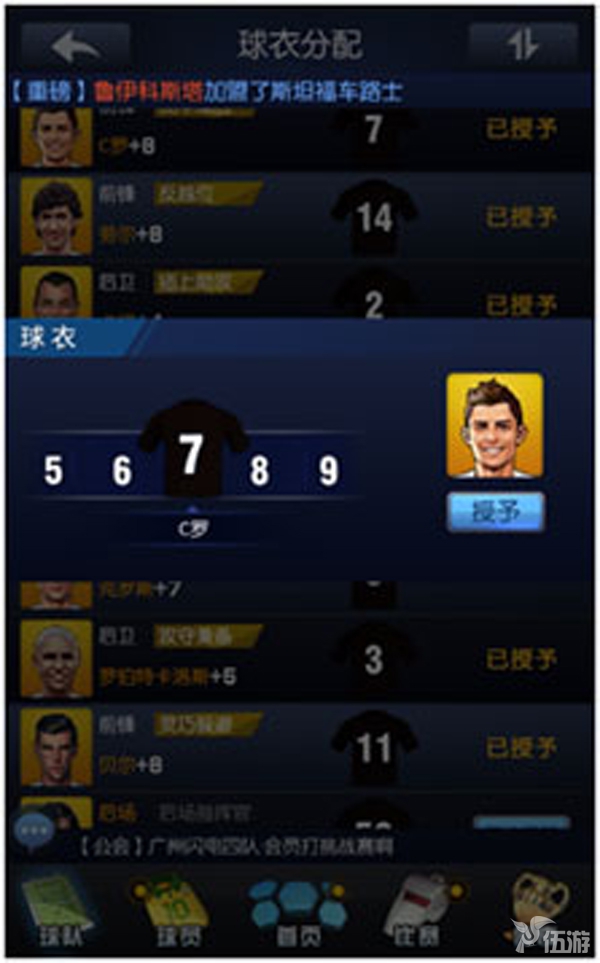The width and height of the screenshot is (600, 963).
Task: Switch to the 球队 tab
Action: (57, 910)
